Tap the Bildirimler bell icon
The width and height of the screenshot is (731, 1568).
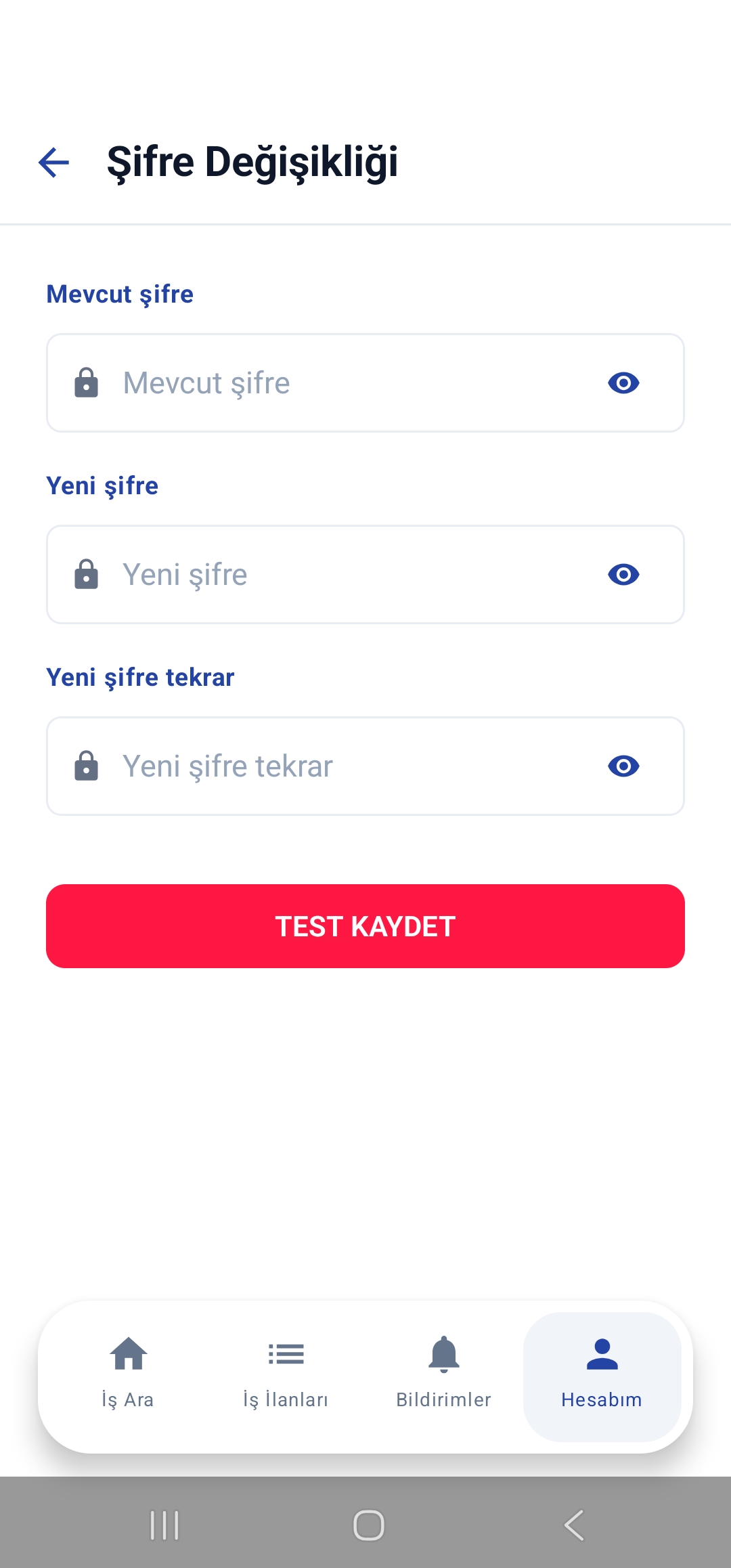point(443,1353)
